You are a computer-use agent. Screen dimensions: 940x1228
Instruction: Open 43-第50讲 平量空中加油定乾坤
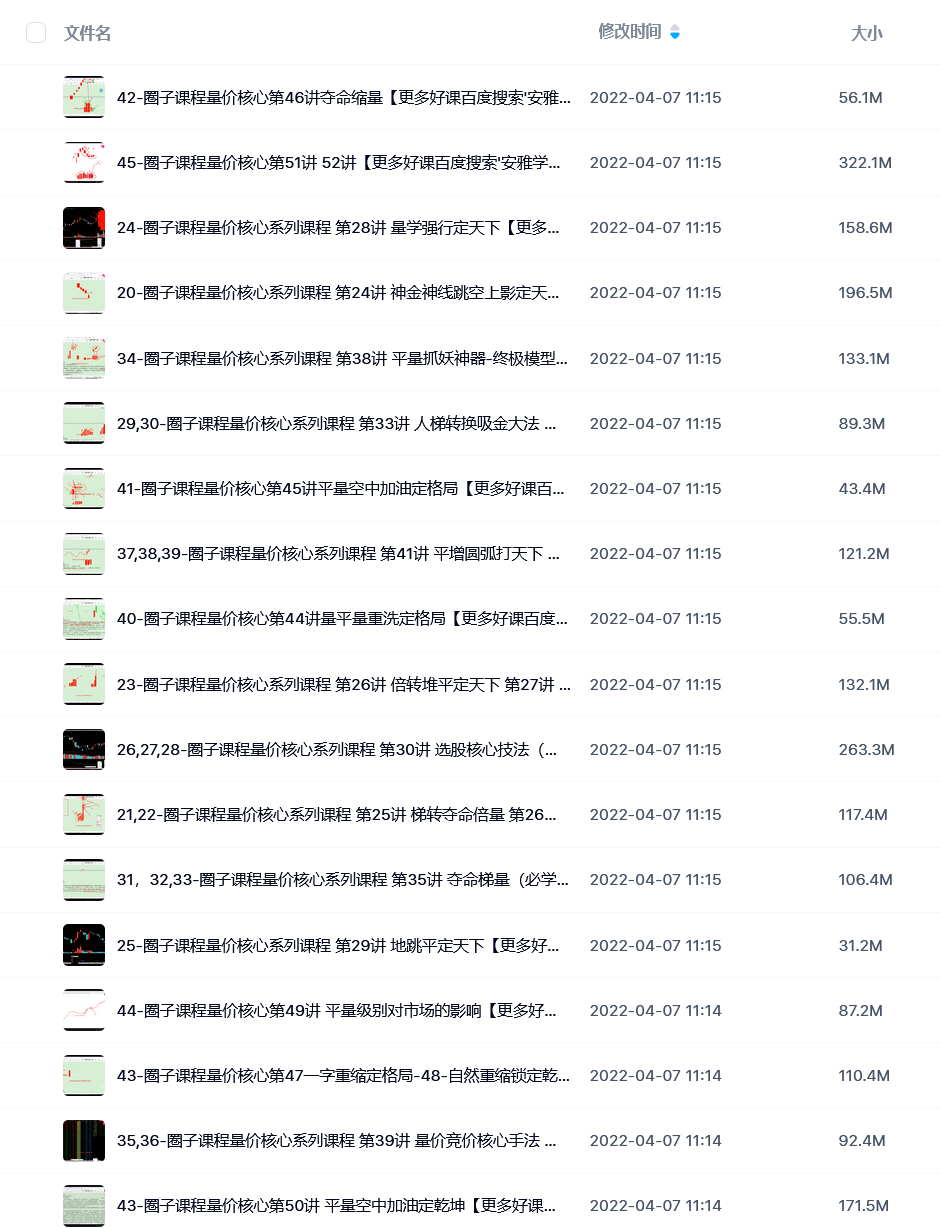336,1206
